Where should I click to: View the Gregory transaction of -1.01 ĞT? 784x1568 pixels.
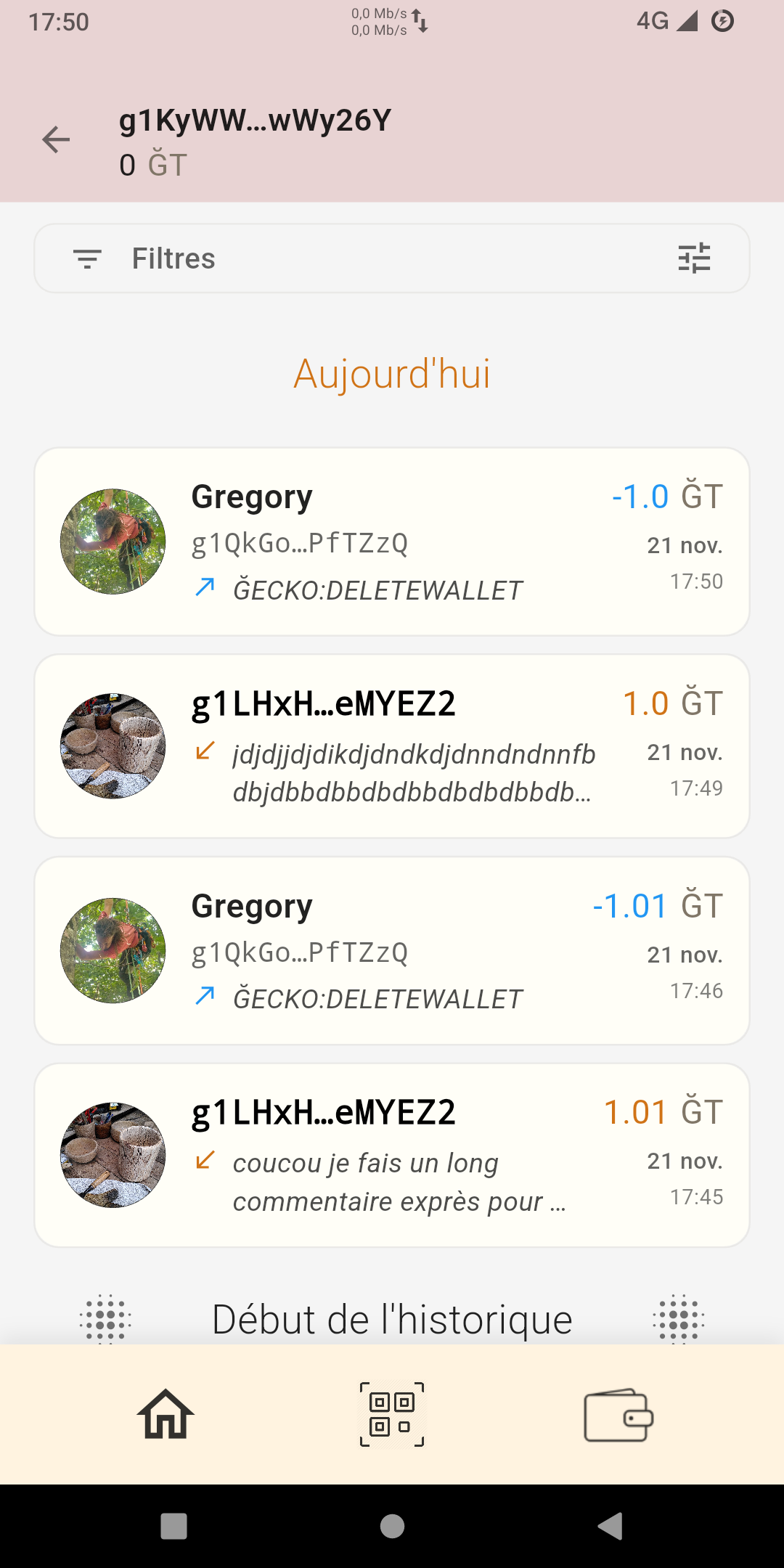[x=392, y=951]
